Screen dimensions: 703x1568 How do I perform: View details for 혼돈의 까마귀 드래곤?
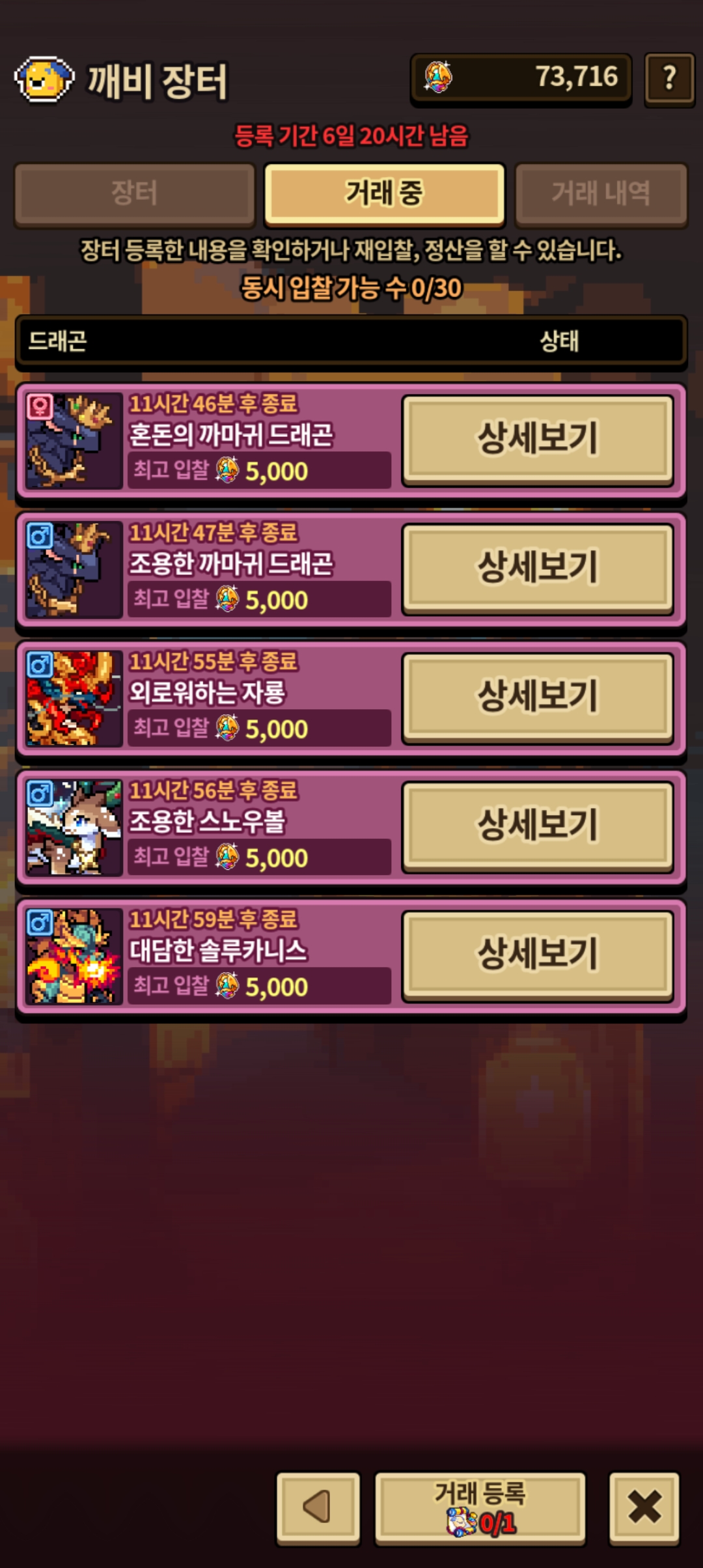pos(538,440)
